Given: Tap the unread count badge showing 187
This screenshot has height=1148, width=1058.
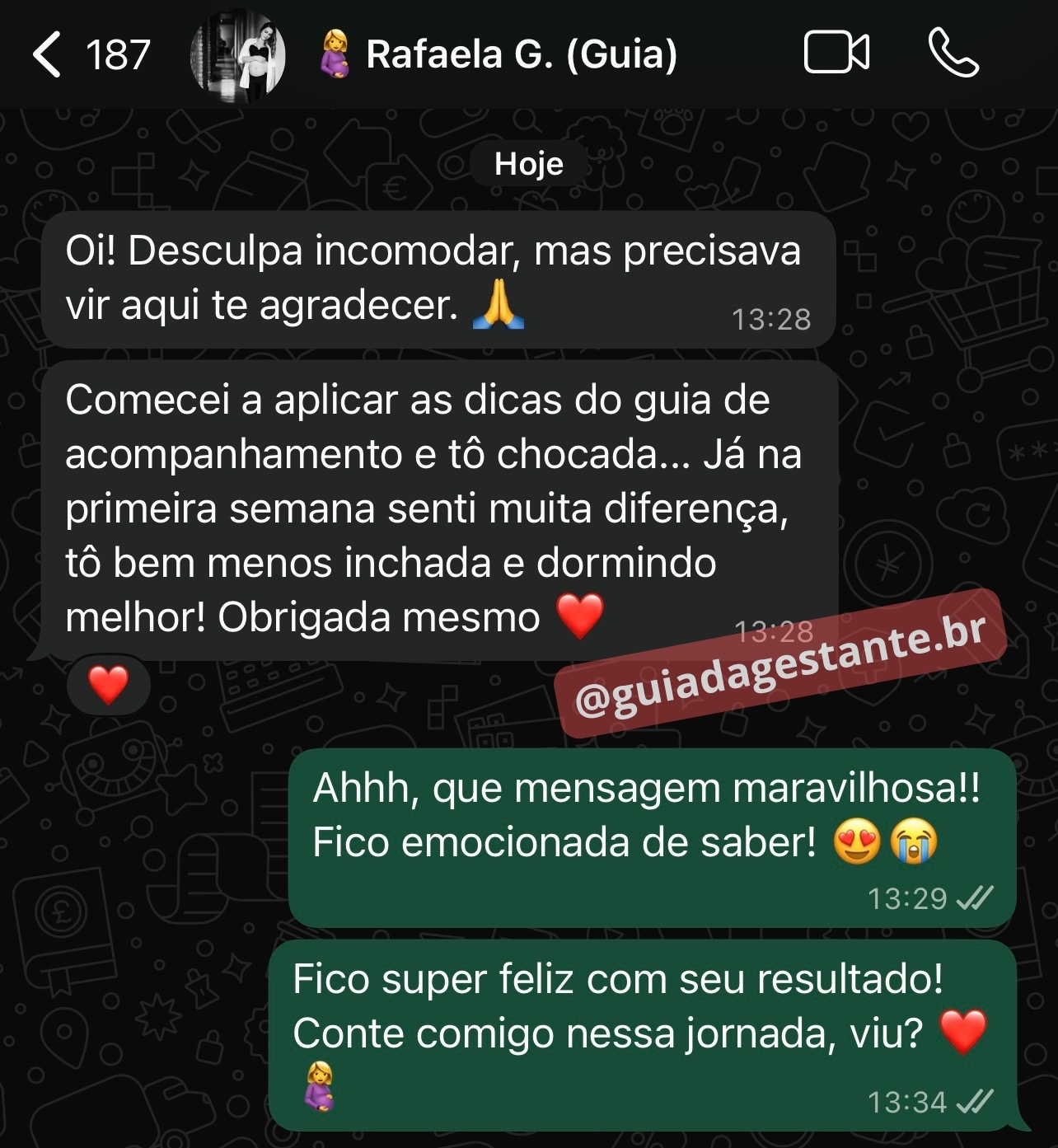Looking at the screenshot, I should click(118, 54).
